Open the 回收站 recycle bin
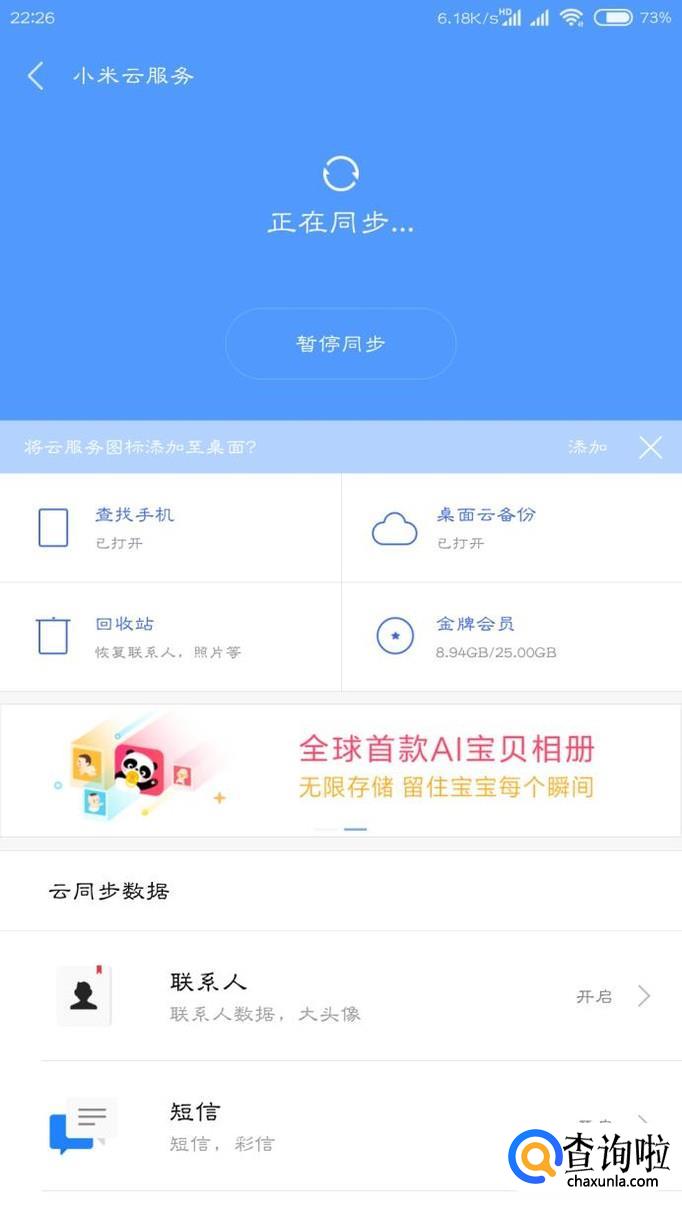 (x=170, y=637)
